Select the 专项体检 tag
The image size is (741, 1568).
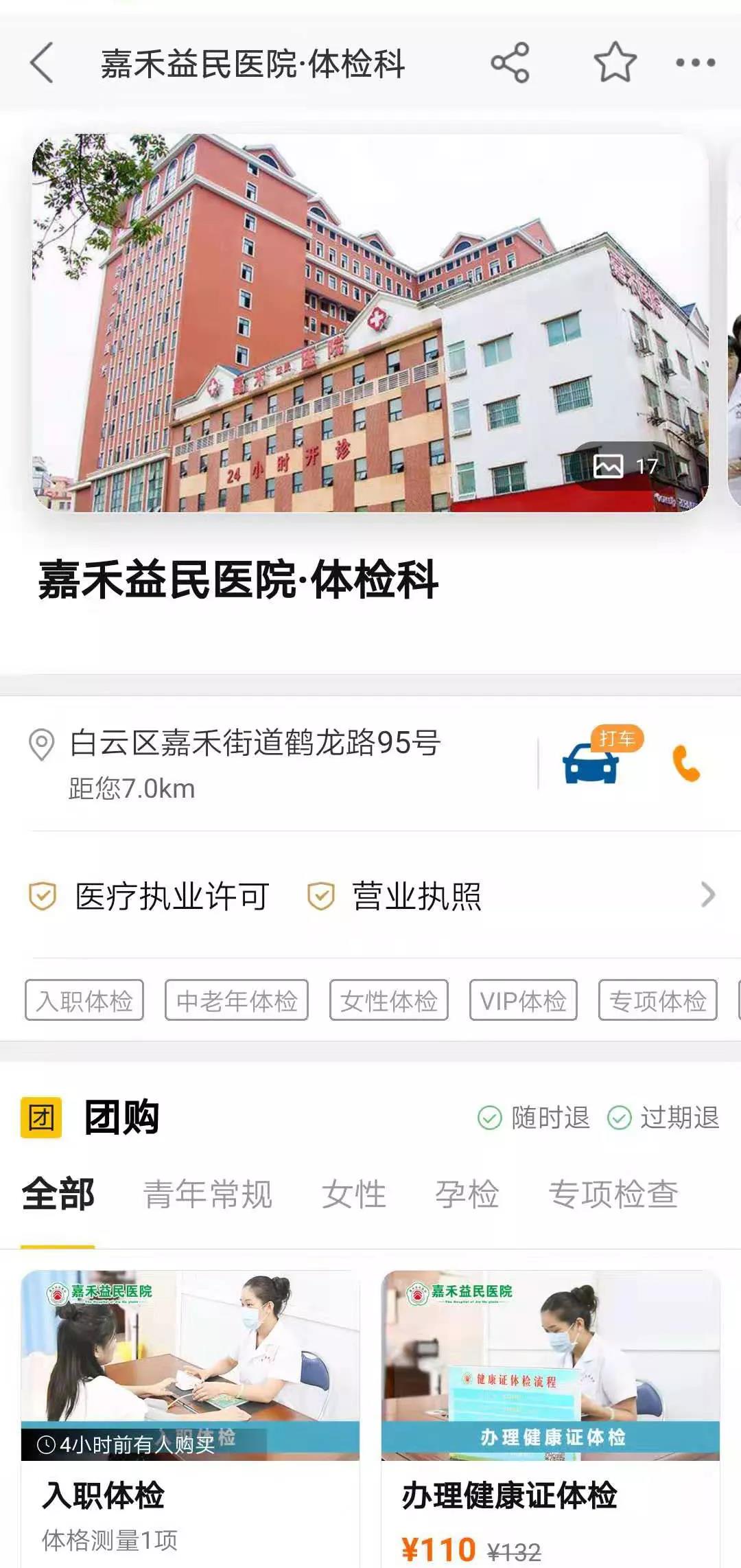point(658,1000)
